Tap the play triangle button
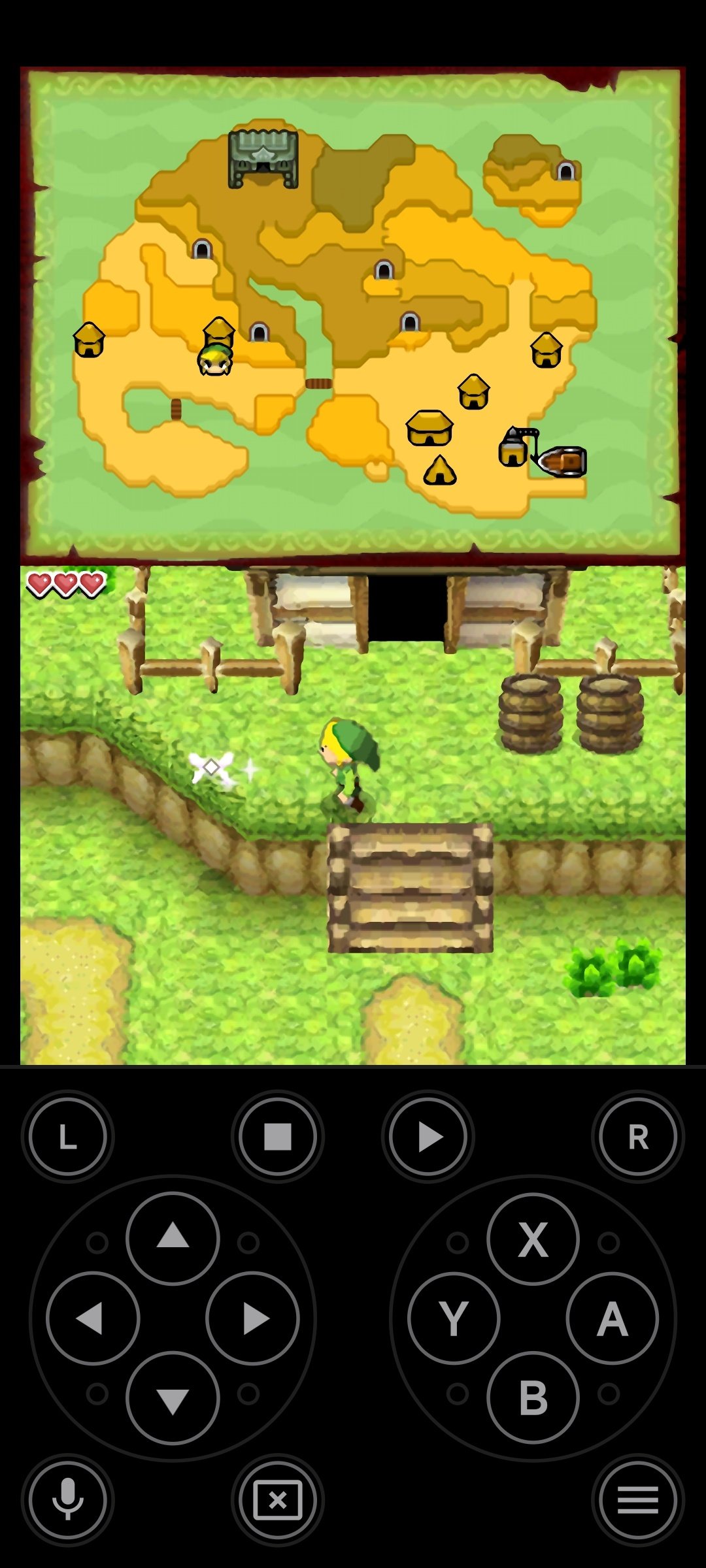 tap(428, 1137)
